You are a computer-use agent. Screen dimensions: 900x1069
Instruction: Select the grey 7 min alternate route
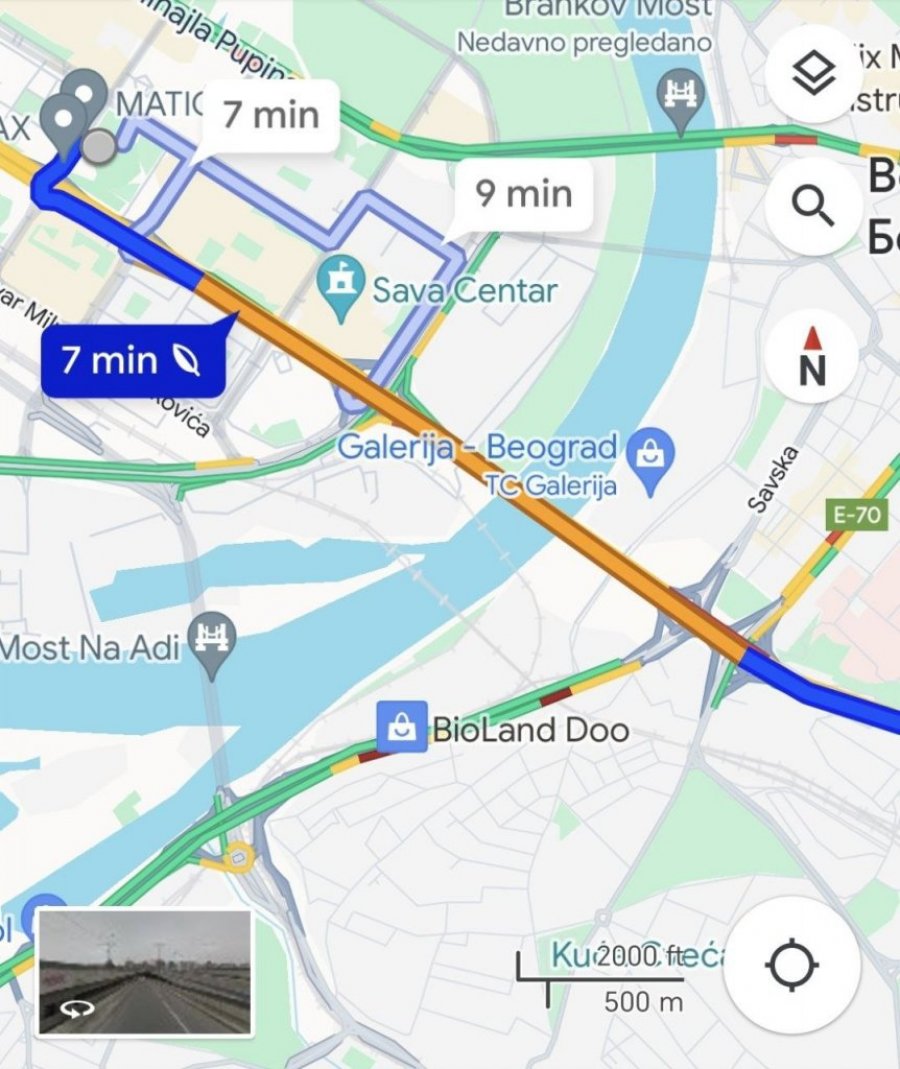point(270,114)
